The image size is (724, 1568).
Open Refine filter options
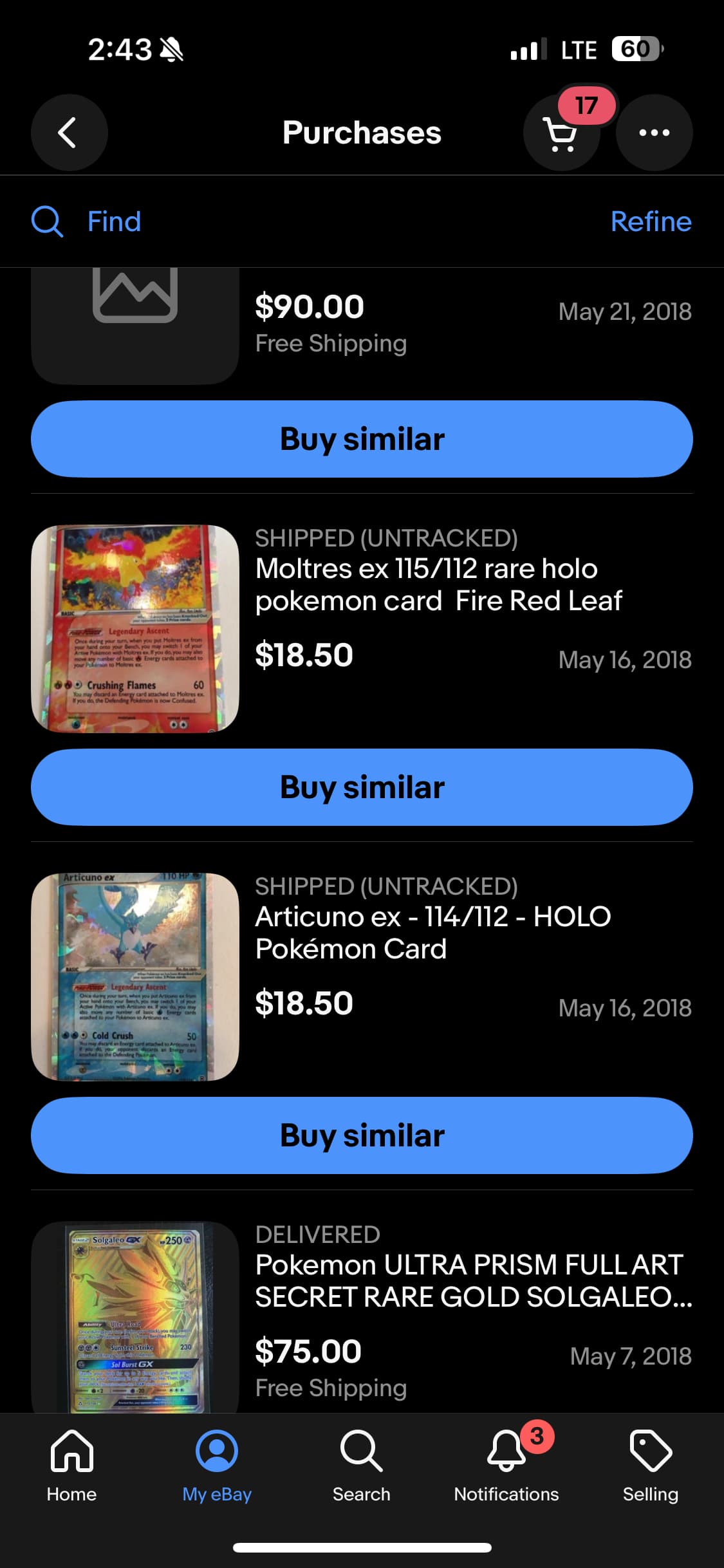click(651, 221)
